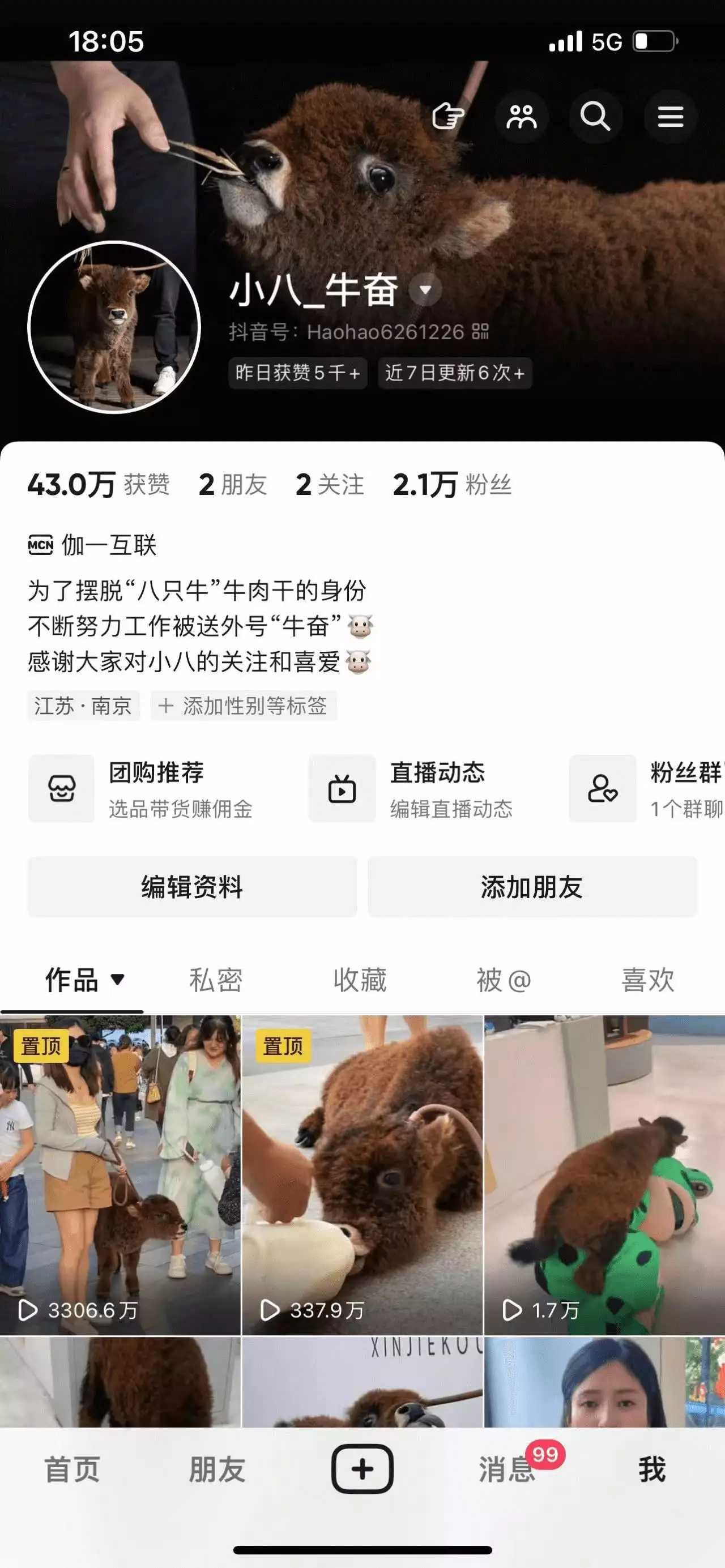The width and height of the screenshot is (725, 1568).
Task: Tap the 编辑资料 button
Action: pos(192,887)
